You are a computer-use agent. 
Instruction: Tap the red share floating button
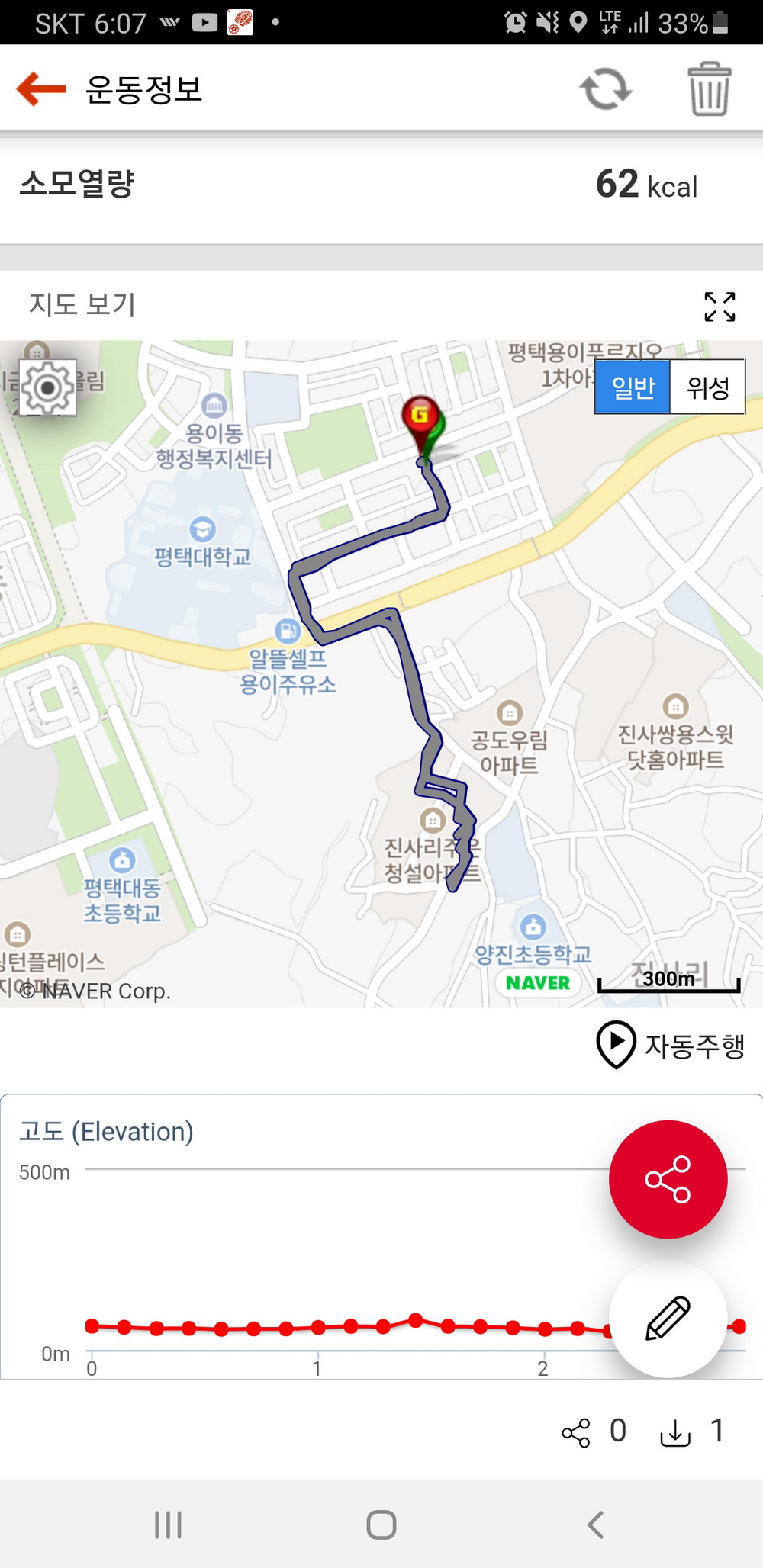668,1179
